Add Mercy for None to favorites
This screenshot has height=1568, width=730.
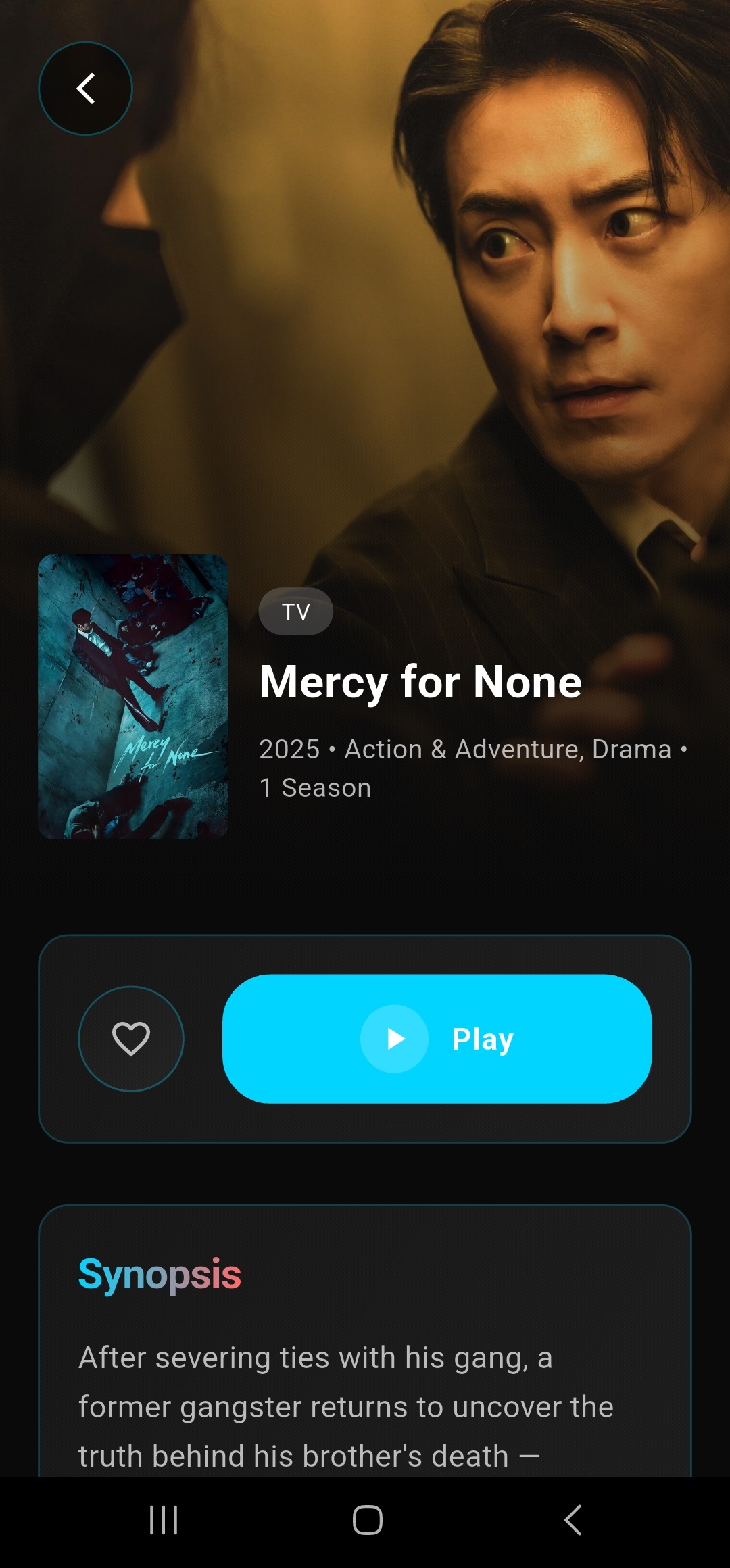point(131,1039)
